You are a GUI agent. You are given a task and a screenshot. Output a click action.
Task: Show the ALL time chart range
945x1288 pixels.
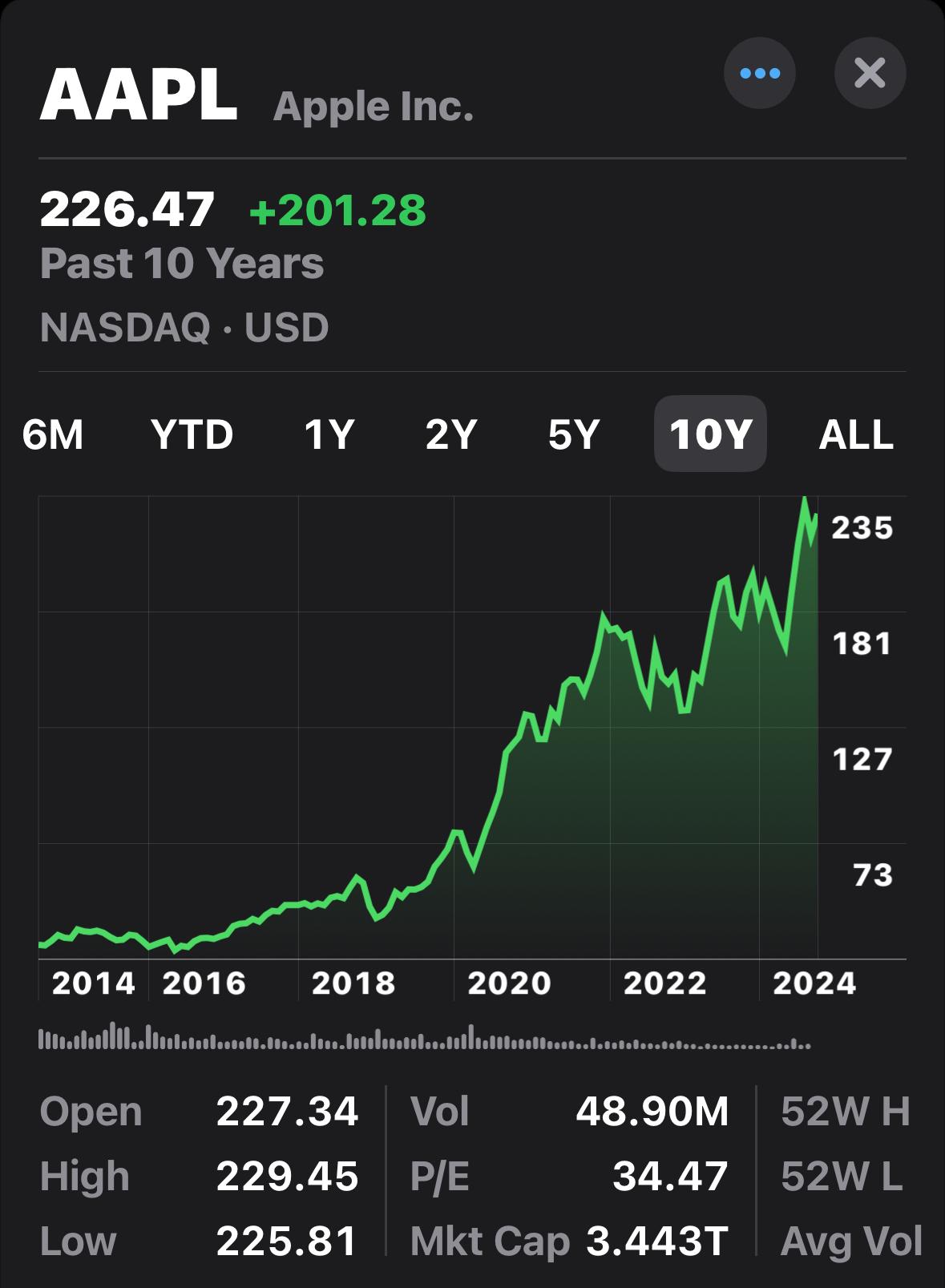(855, 434)
